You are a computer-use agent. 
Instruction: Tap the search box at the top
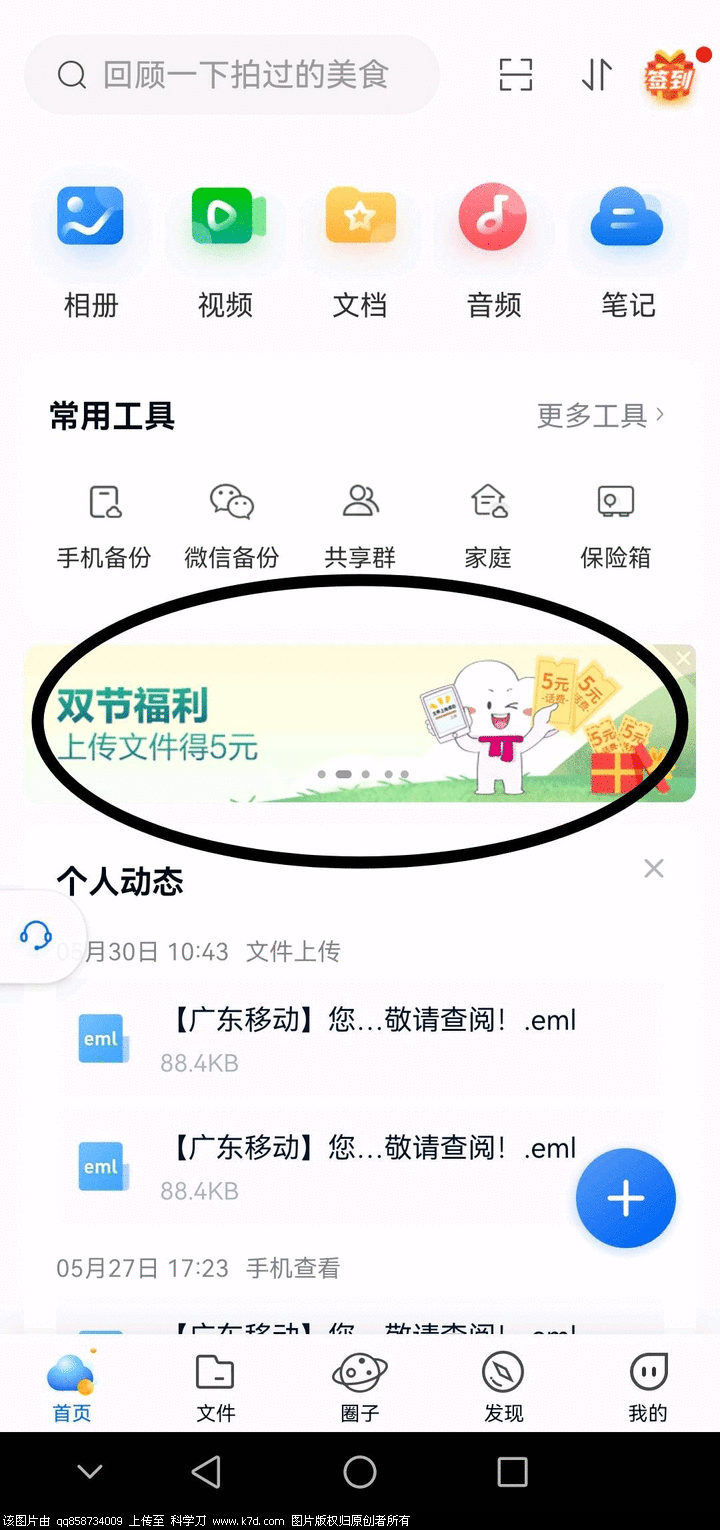[232, 75]
